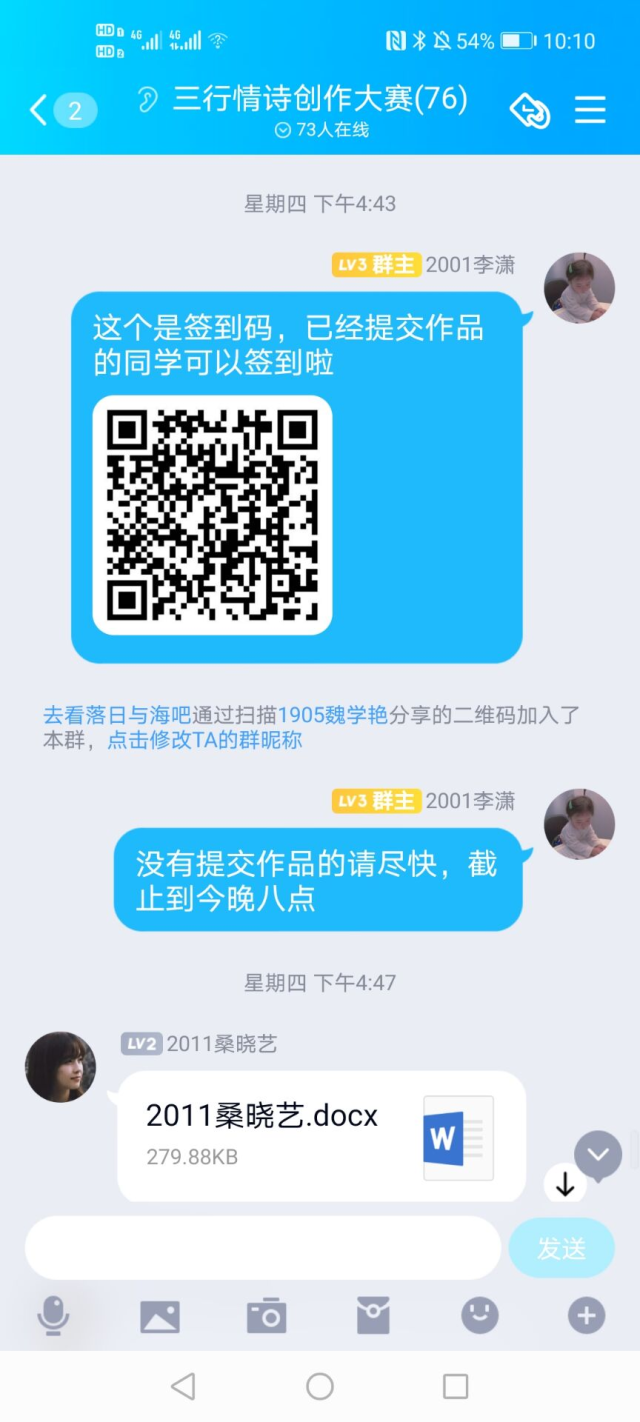Viewport: 640px width, 1422px height.
Task: Open 2011桑晓艺.docx file
Action: coord(320,1134)
